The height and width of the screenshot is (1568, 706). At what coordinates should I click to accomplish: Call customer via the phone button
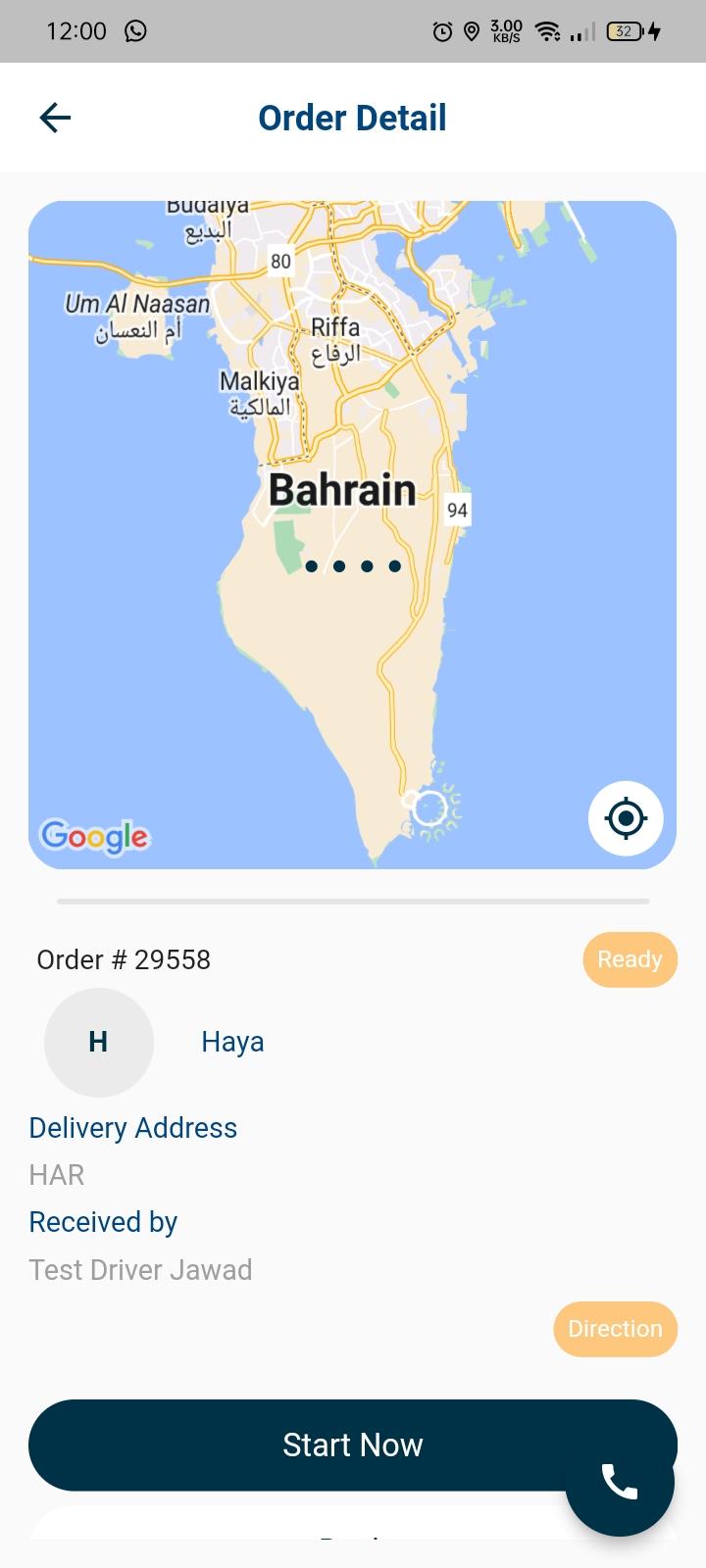pyautogui.click(x=620, y=1482)
